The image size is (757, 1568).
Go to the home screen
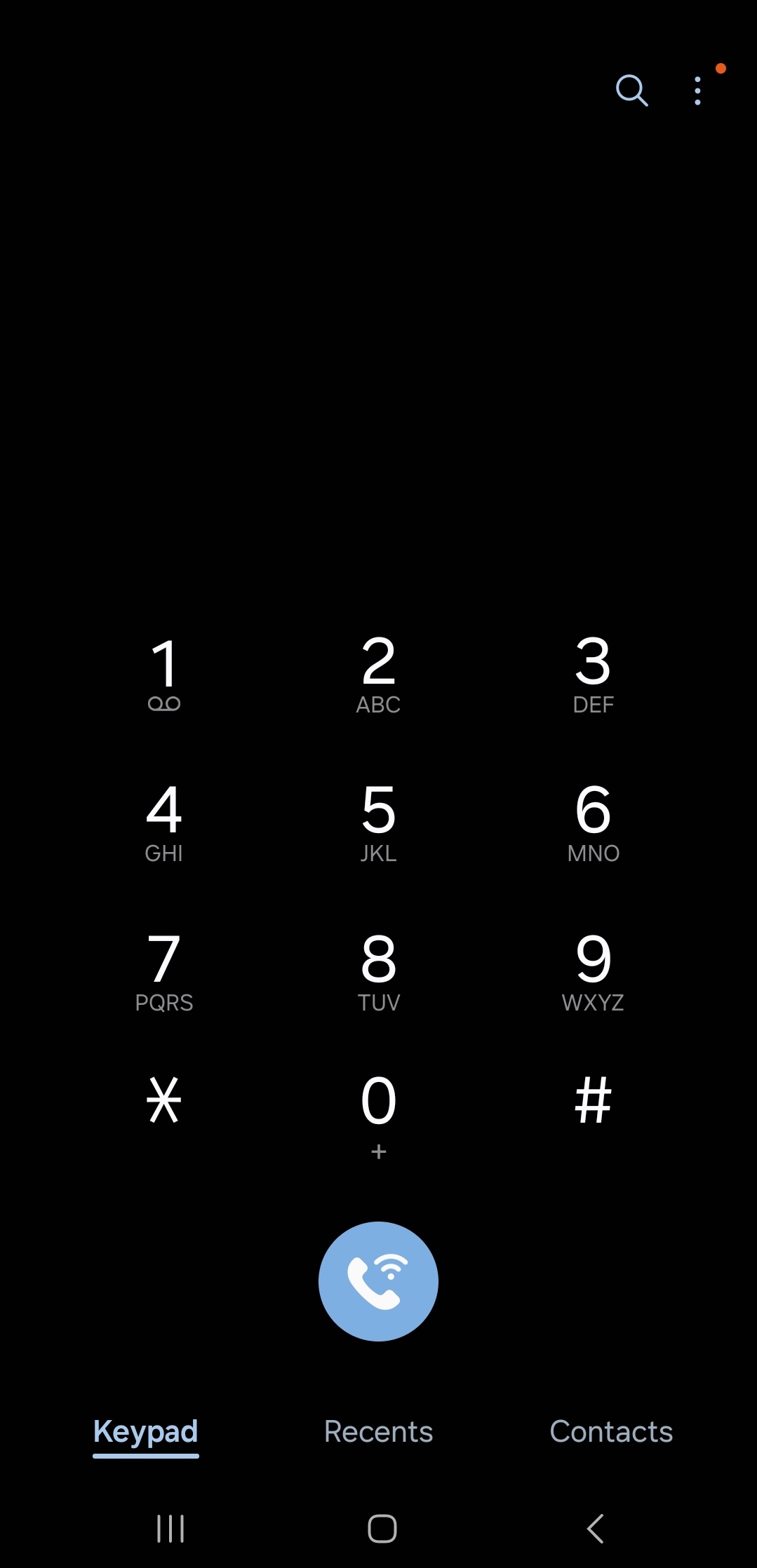(382, 1529)
